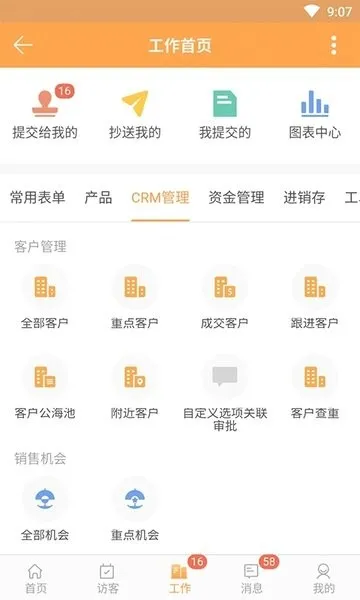Screen dimensions: 360x600
Task: Open 全部机会 sales opportunities
Action: [45, 509]
